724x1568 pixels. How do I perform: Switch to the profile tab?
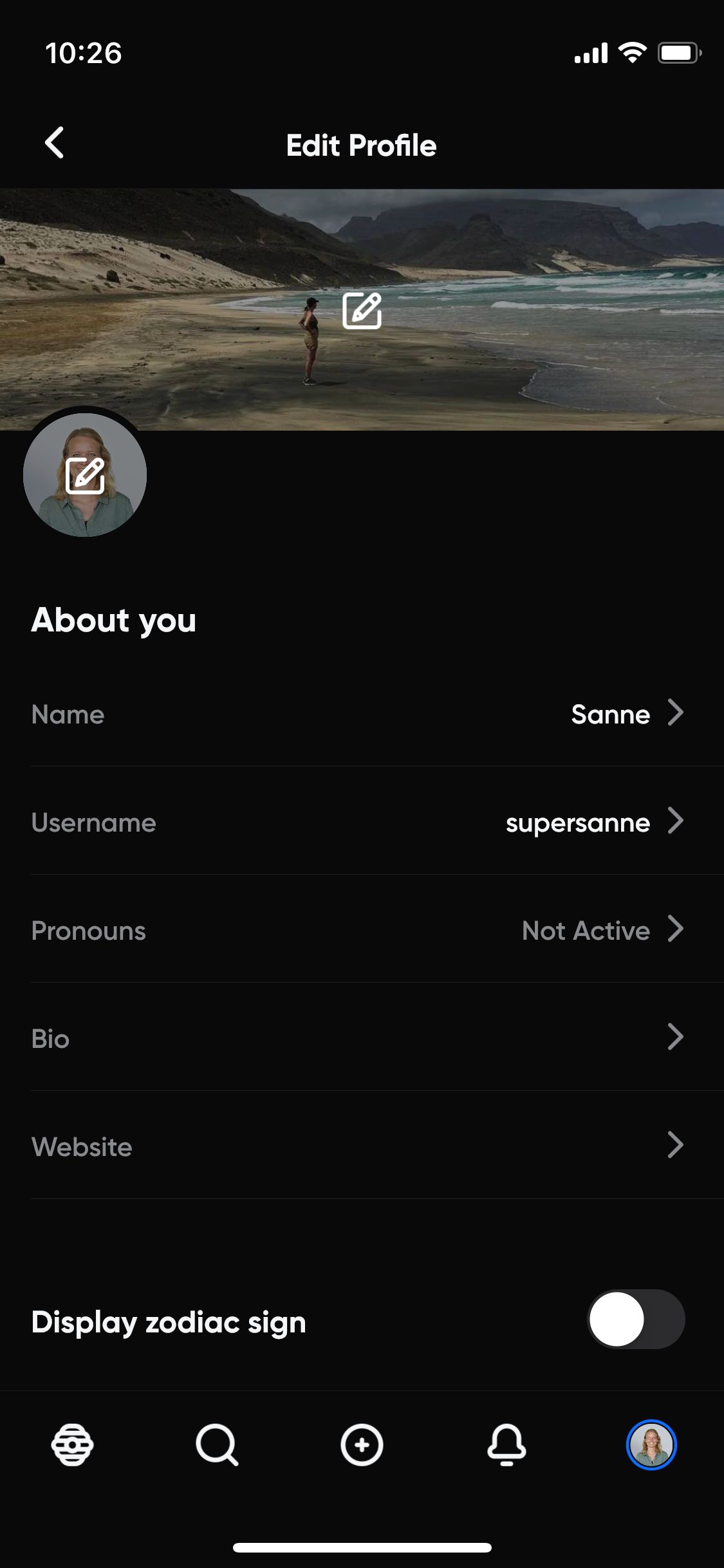[x=651, y=1445]
